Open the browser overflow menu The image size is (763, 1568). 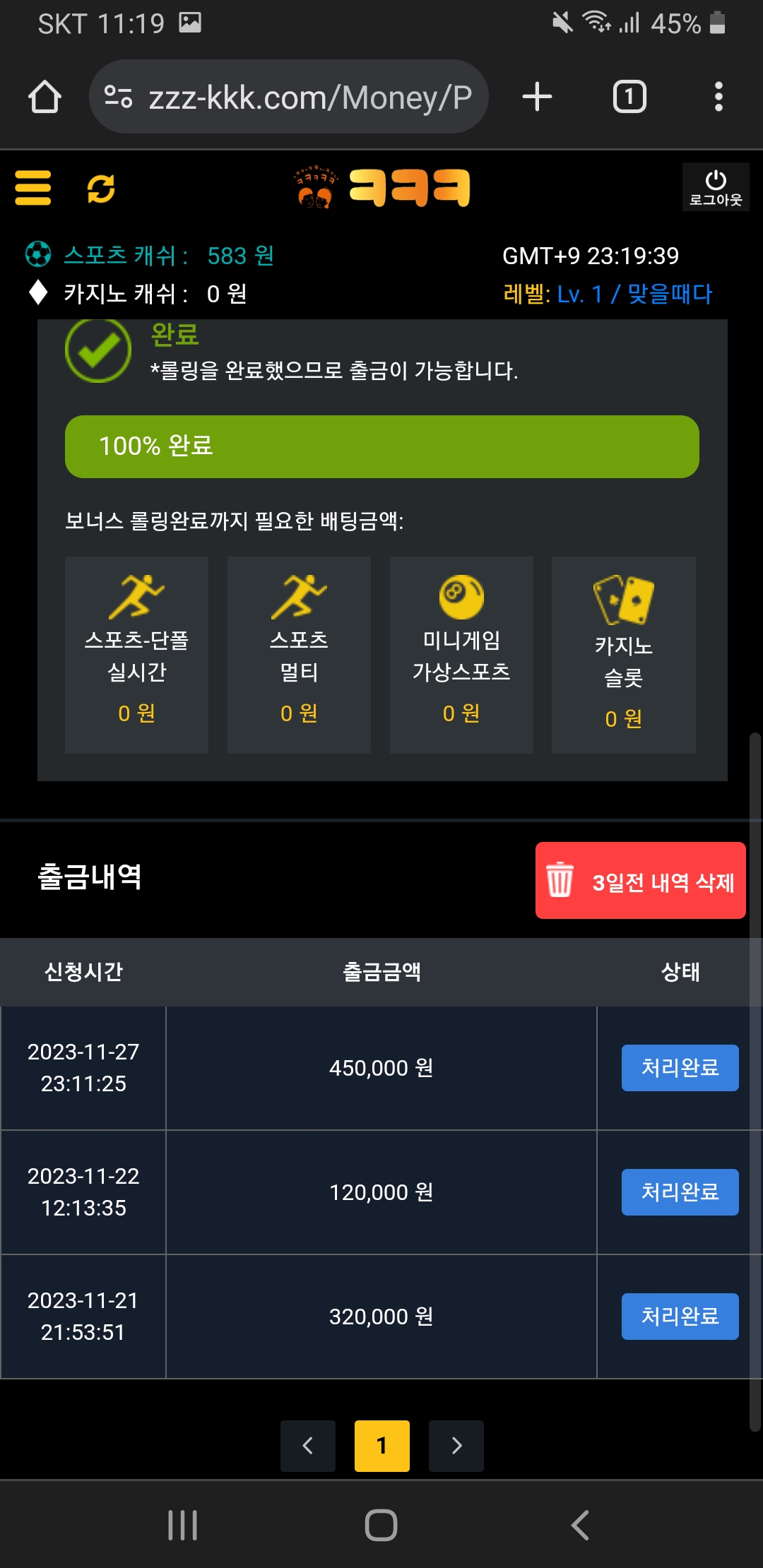(x=718, y=97)
